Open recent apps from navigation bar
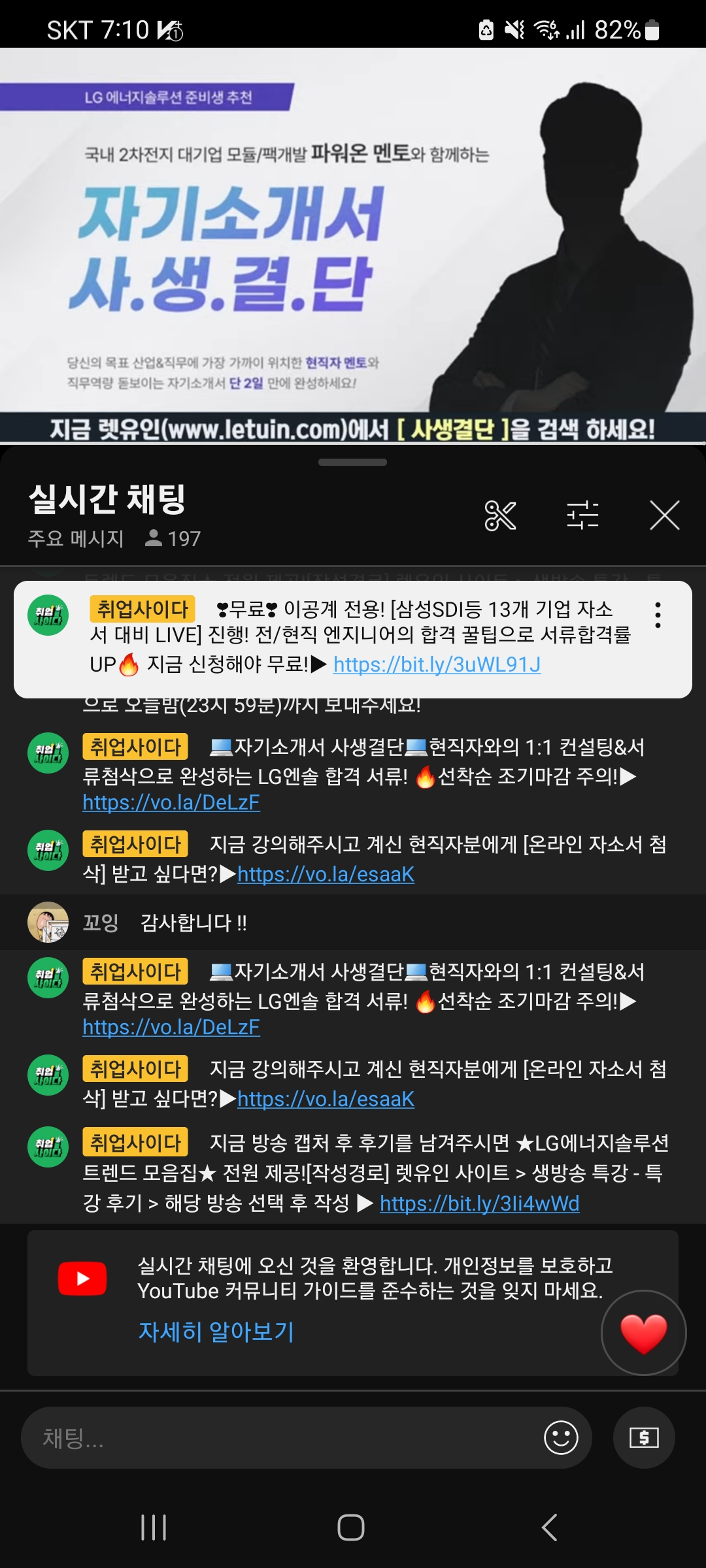The height and width of the screenshot is (1568, 706). click(x=154, y=1527)
